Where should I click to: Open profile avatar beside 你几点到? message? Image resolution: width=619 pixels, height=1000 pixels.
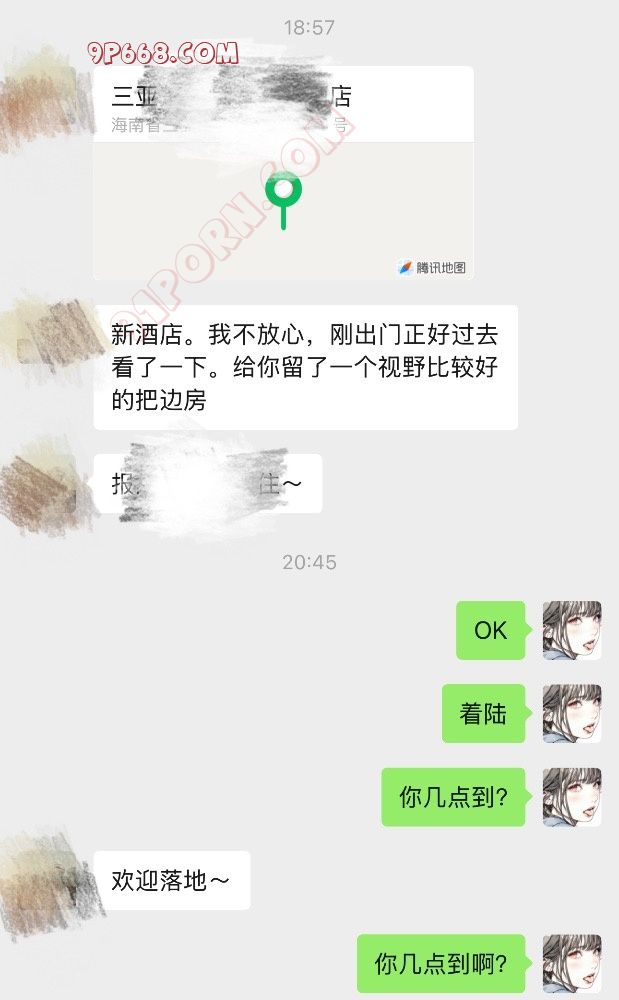point(572,797)
